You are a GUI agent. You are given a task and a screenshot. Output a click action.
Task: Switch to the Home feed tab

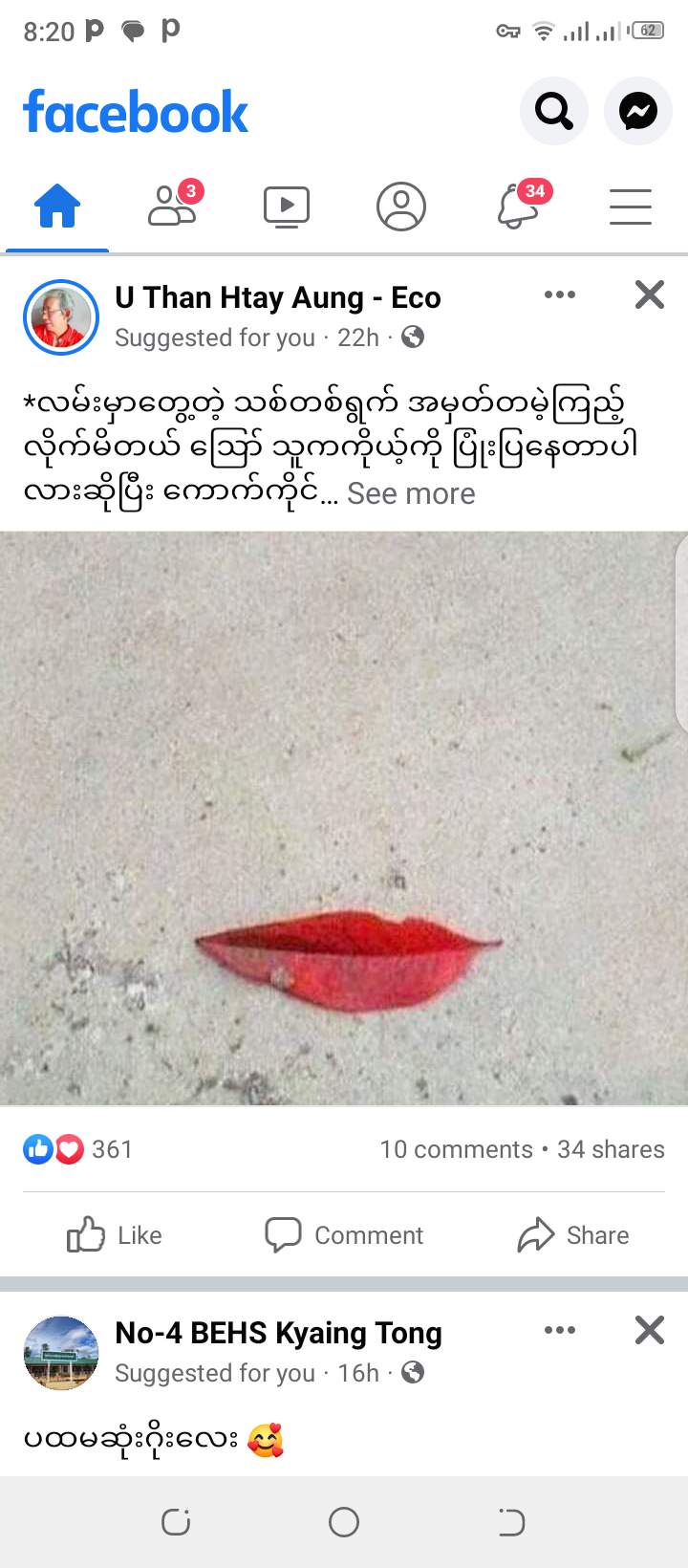click(57, 206)
